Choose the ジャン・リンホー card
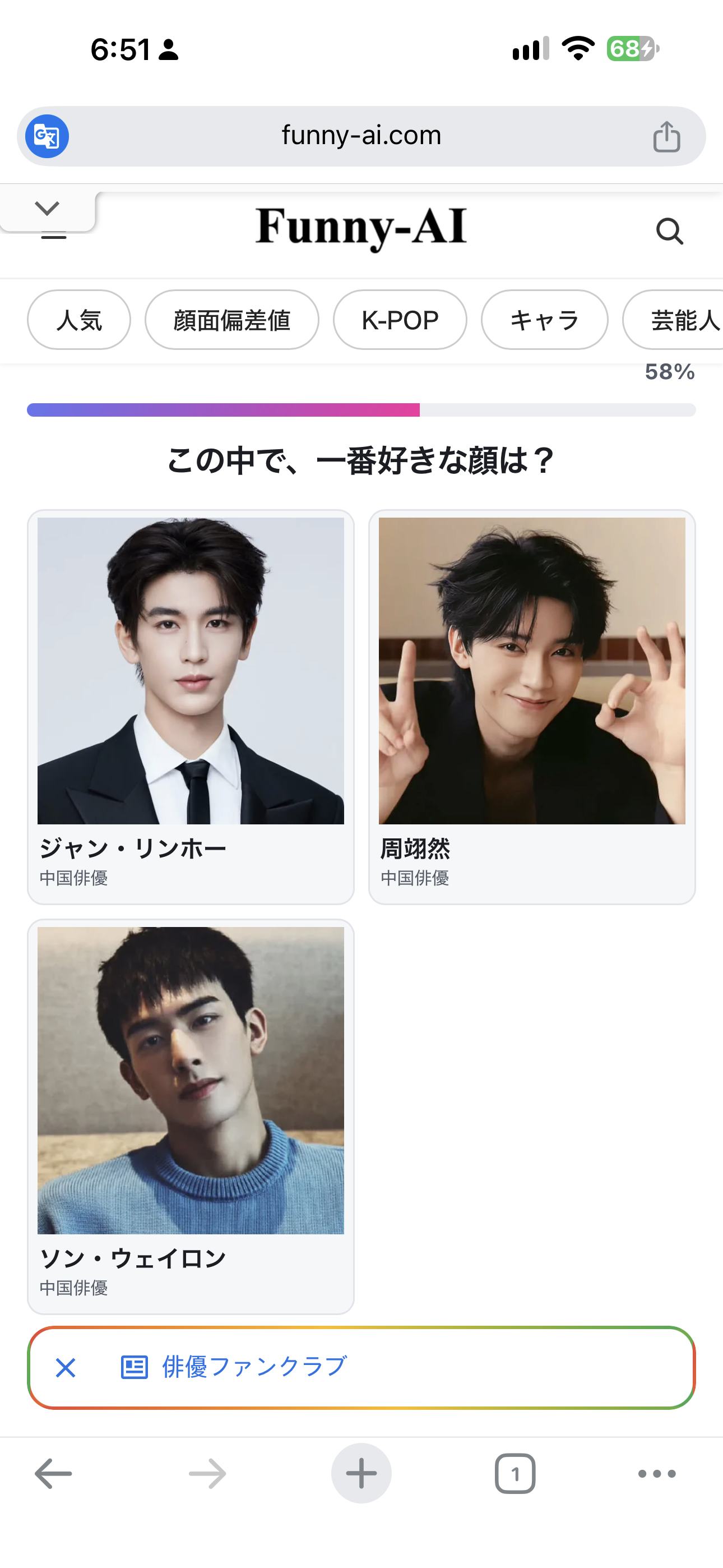The width and height of the screenshot is (723, 1568). pos(191,707)
